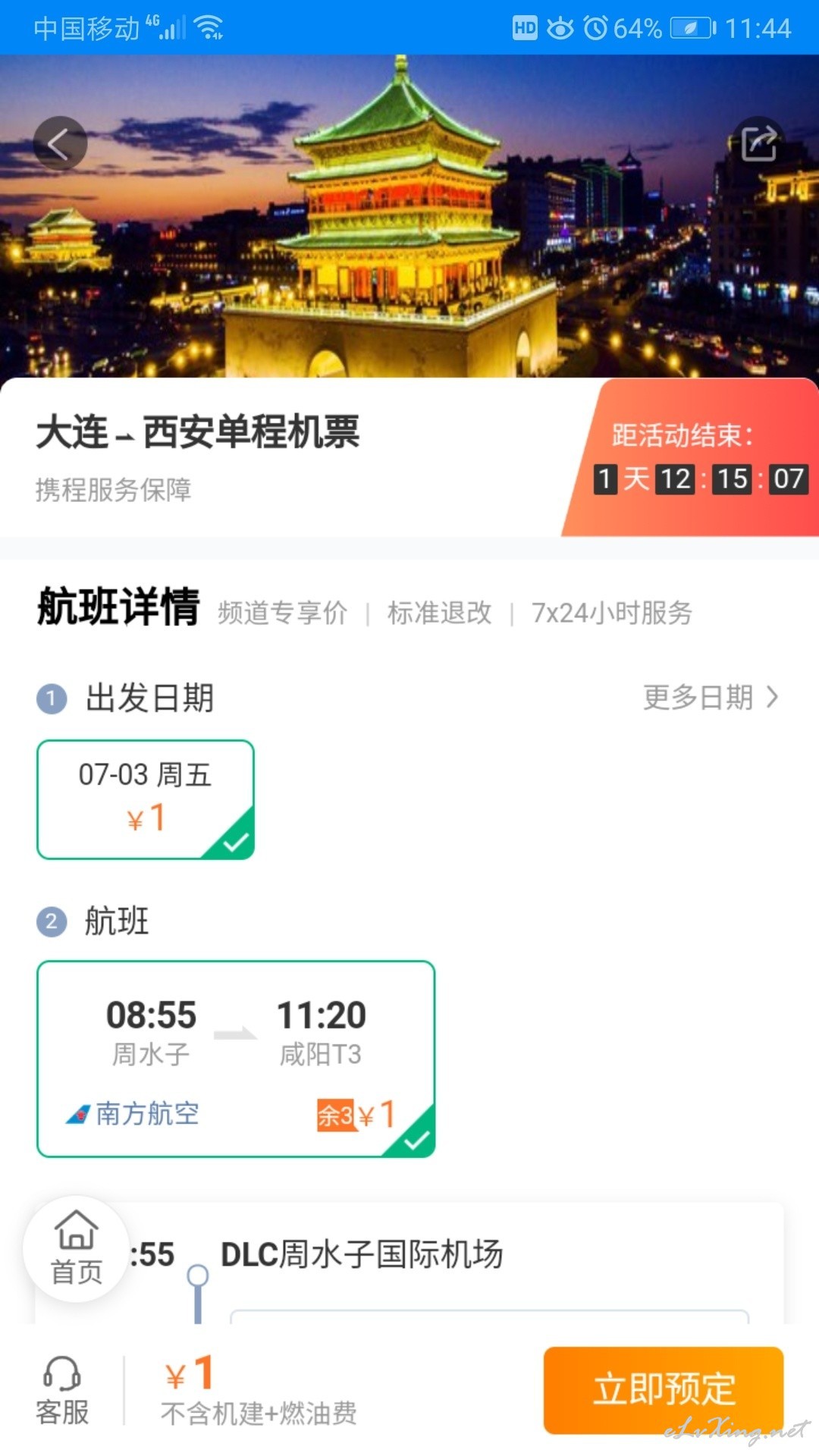
Task: Choose the 08:55 南方航空 flight card
Action: (x=236, y=1059)
